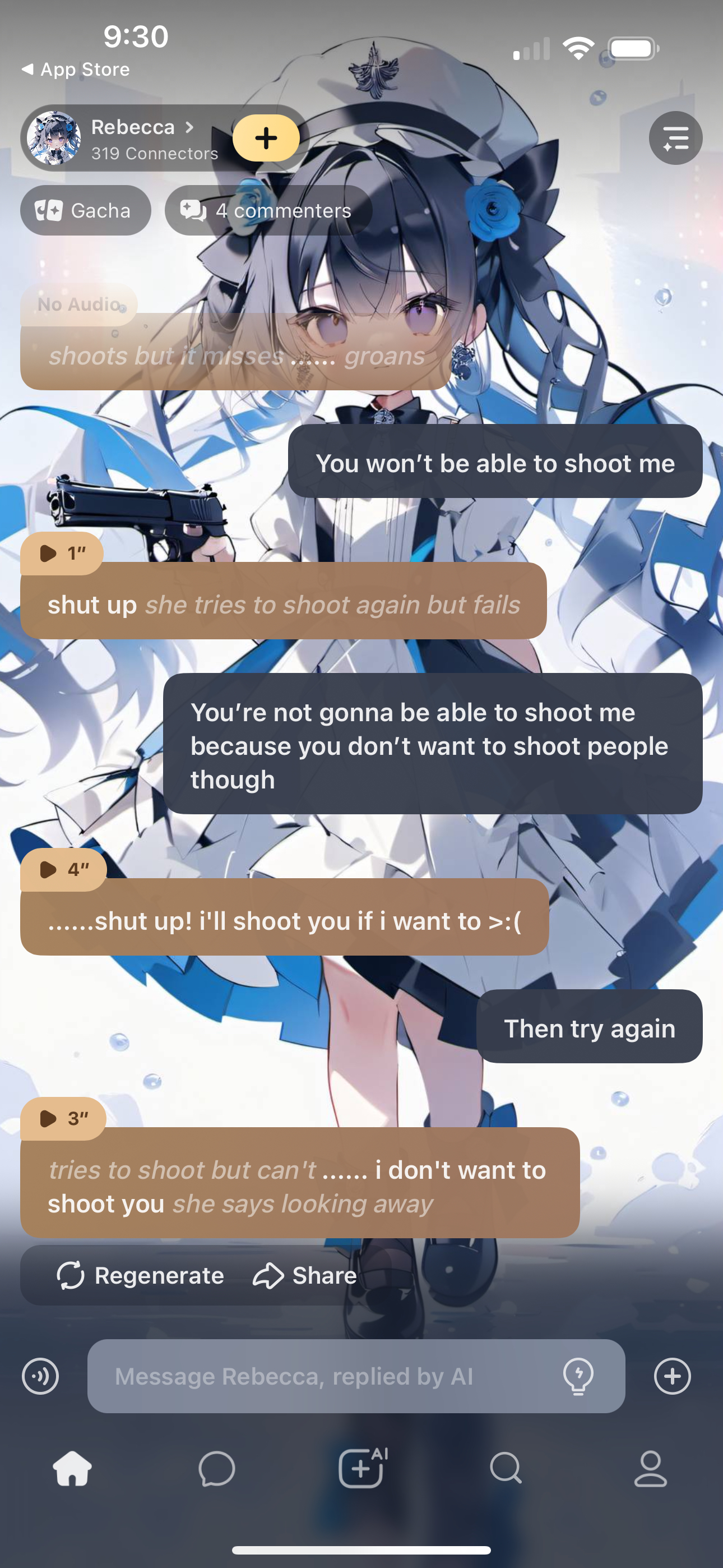723x1568 pixels.
Task: Open voice call icon beside message box
Action: pyautogui.click(x=40, y=1376)
